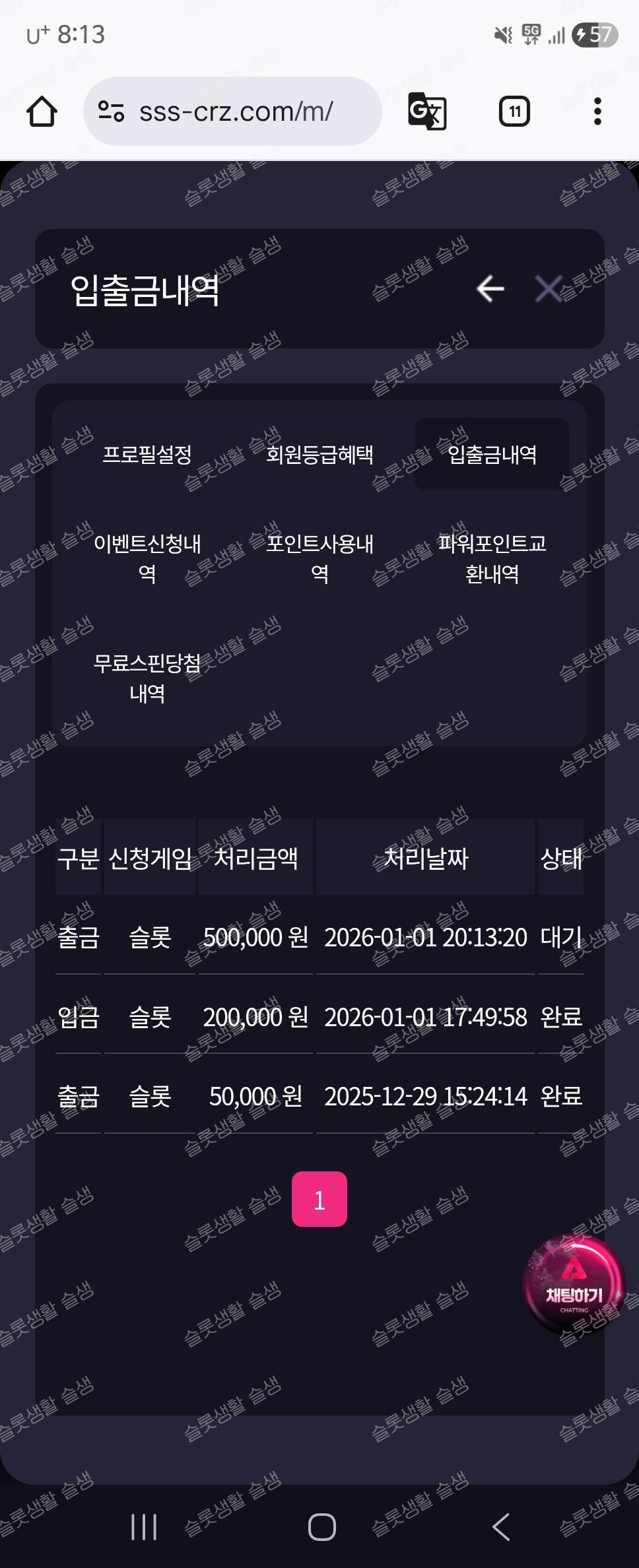Screen dimensions: 639x1568
Task: Translate the page with Google Translate icon
Action: (427, 112)
